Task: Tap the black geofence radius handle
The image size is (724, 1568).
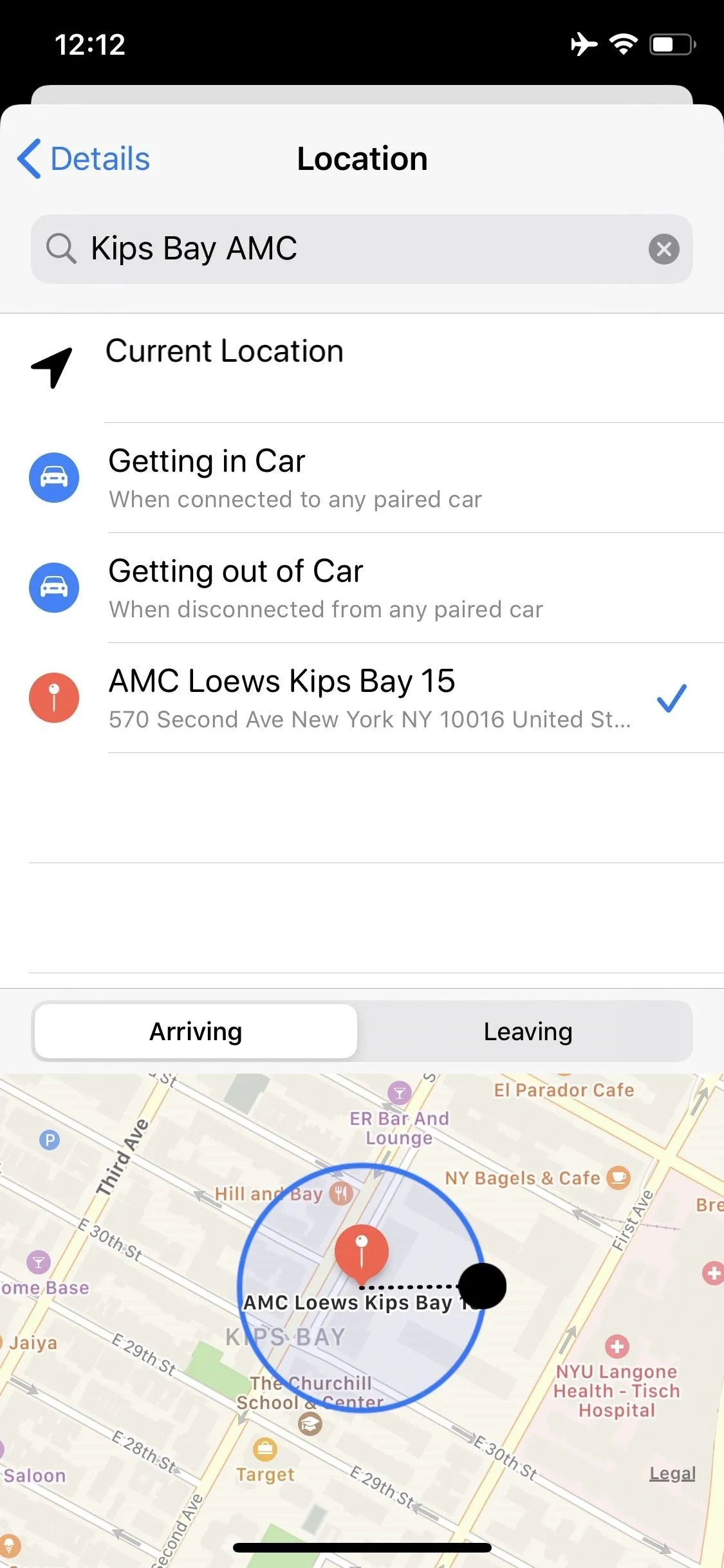Action: point(483,1285)
